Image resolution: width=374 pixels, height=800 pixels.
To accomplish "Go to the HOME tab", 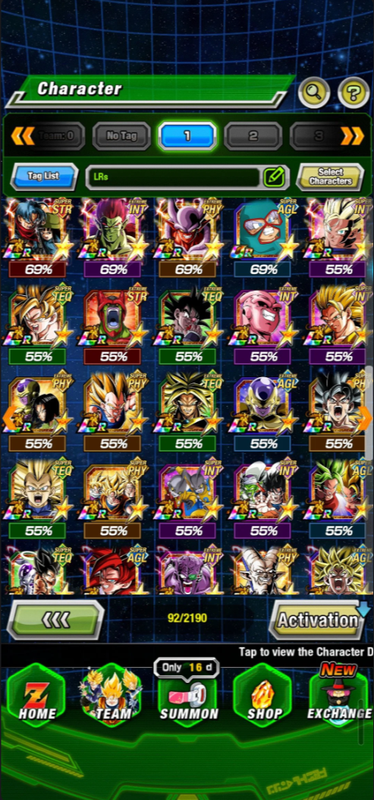I will point(36,697).
